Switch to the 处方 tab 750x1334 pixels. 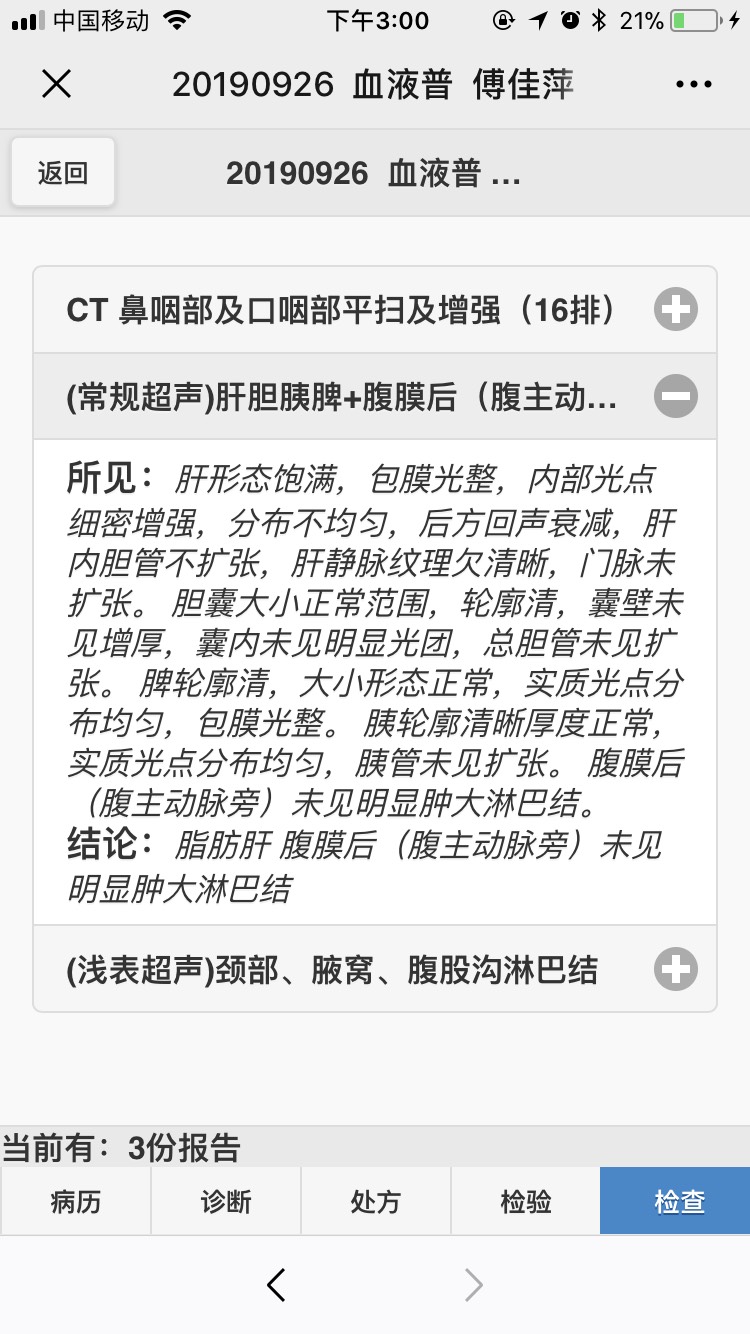376,1201
